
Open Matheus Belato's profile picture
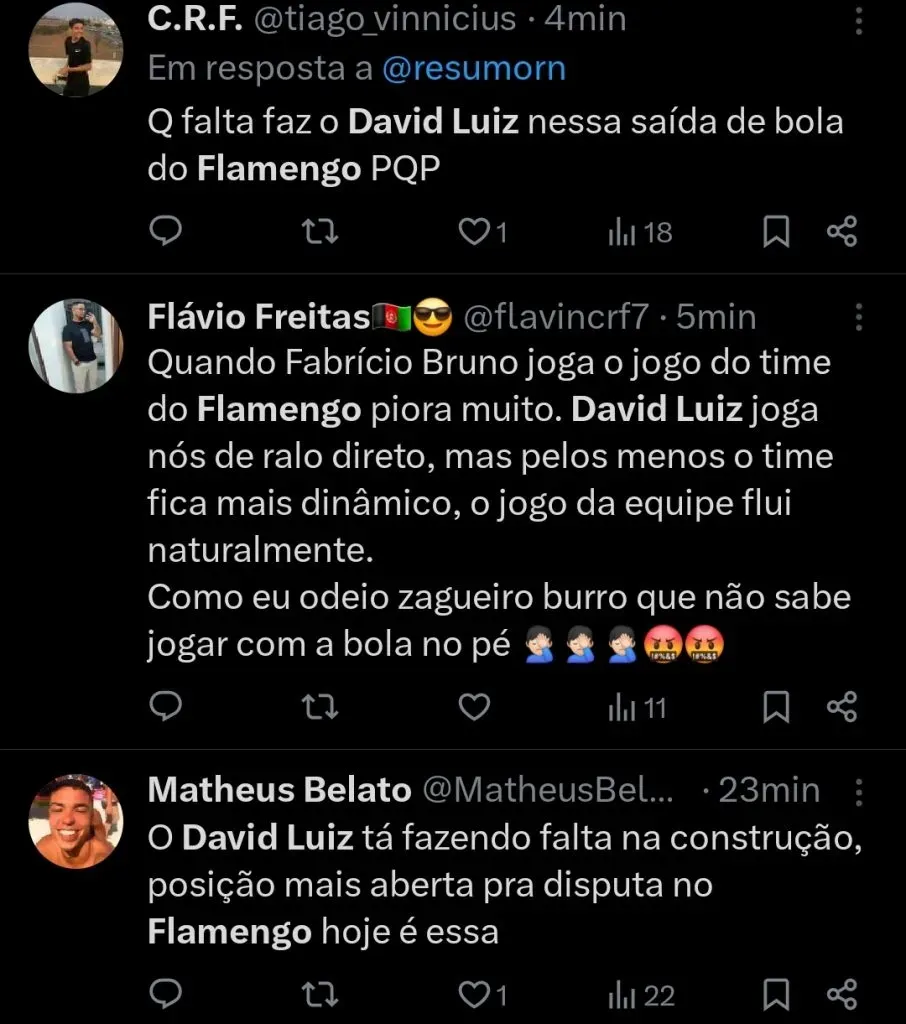point(75,821)
